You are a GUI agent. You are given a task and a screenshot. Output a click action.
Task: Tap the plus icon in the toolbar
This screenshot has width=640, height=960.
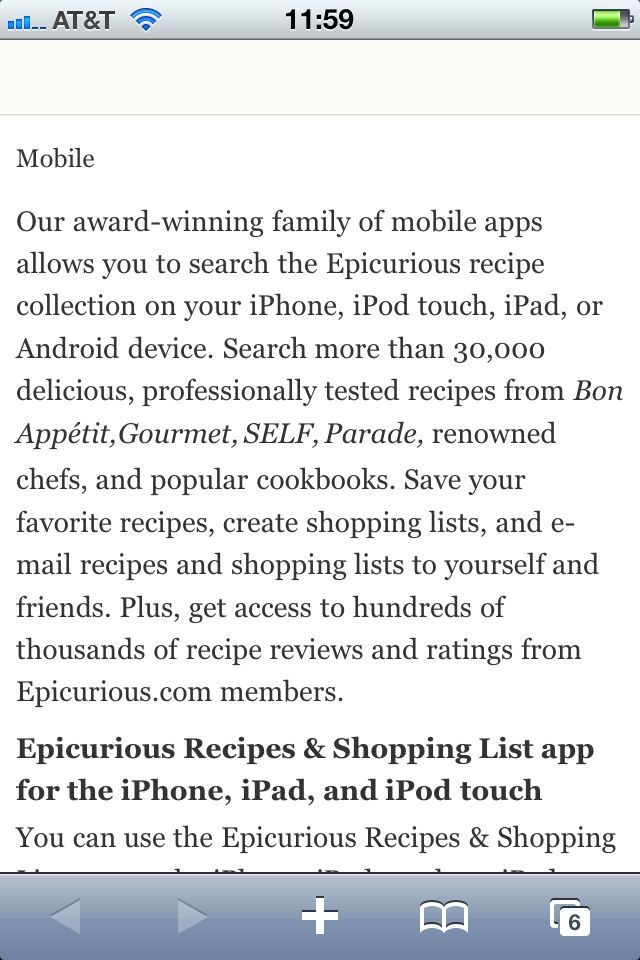coord(320,916)
